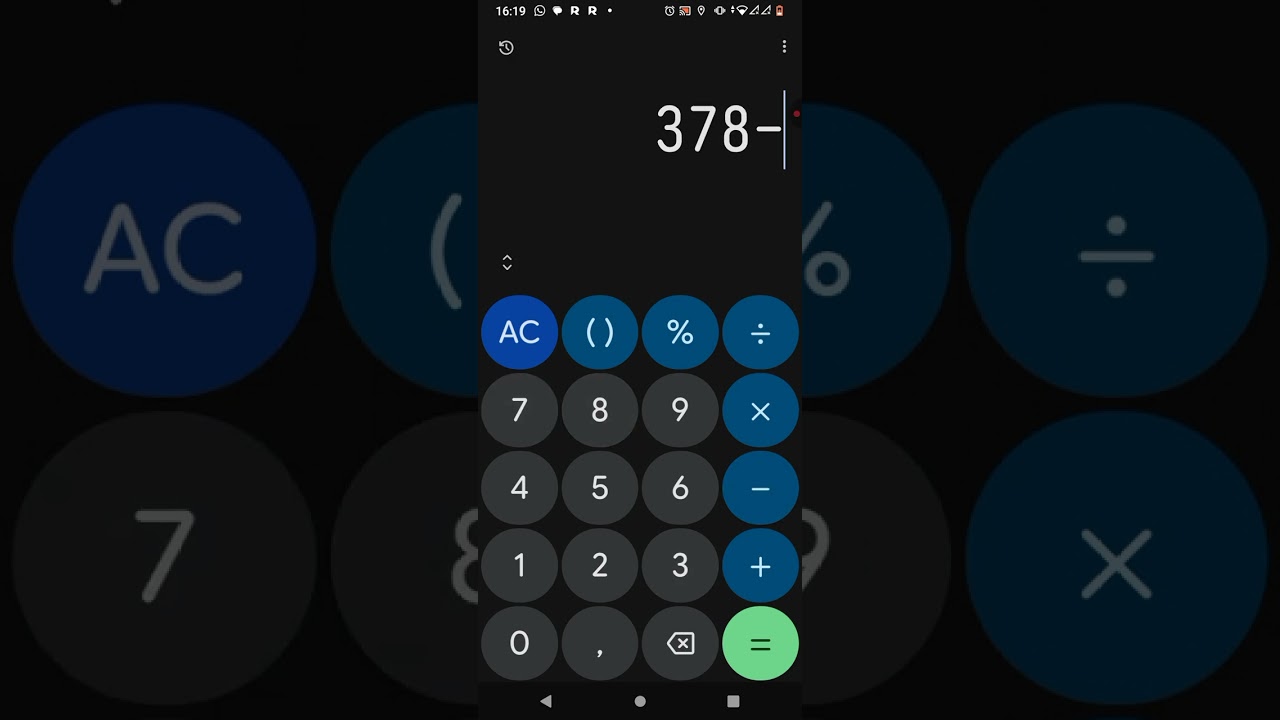The width and height of the screenshot is (1280, 720).
Task: Open the overflow menu
Action: coord(784,47)
